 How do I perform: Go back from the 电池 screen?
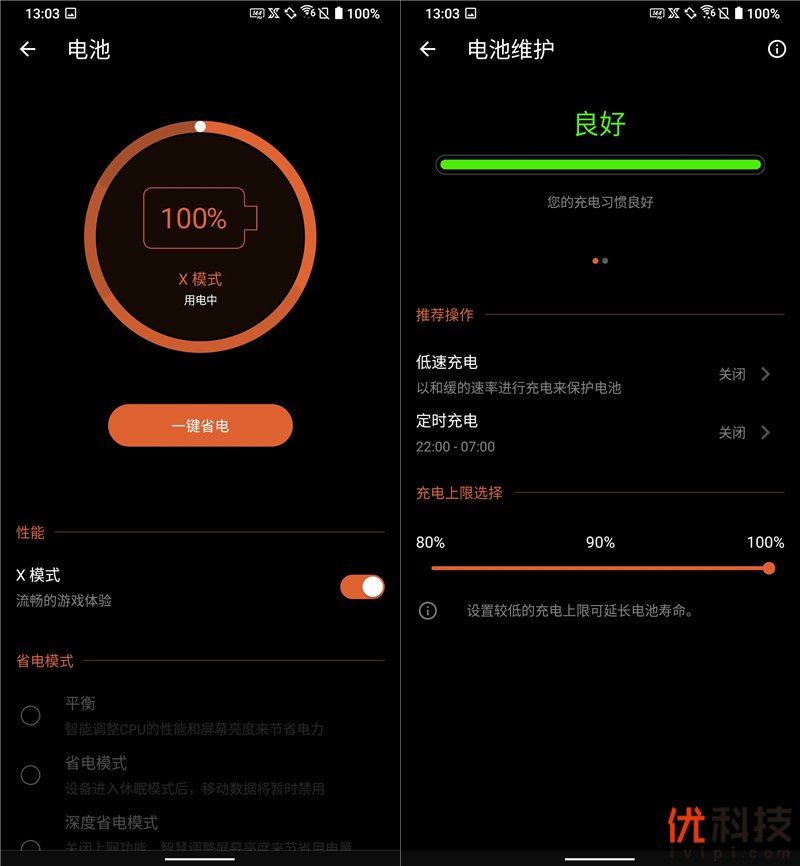pyautogui.click(x=28, y=49)
